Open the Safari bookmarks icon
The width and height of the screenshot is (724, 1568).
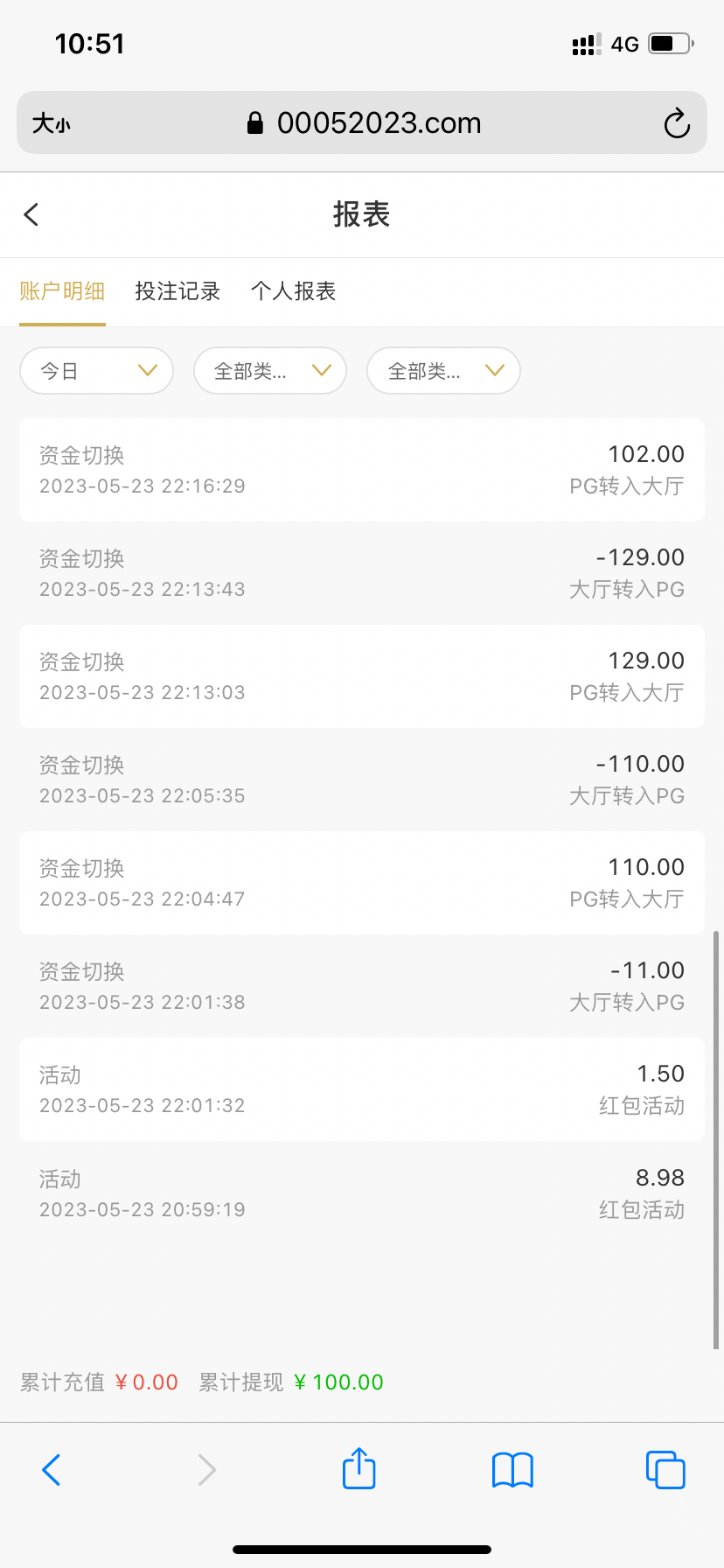(x=512, y=1469)
